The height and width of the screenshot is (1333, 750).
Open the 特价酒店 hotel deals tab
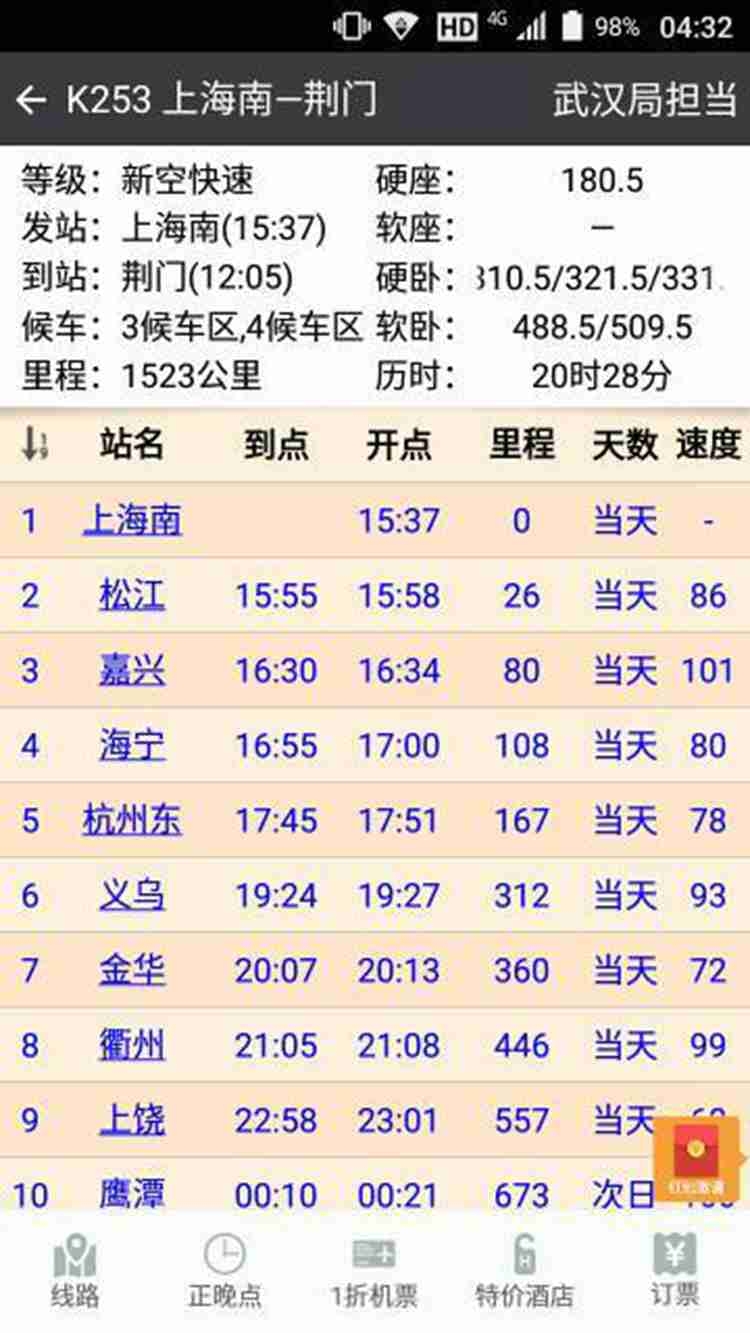click(525, 1270)
